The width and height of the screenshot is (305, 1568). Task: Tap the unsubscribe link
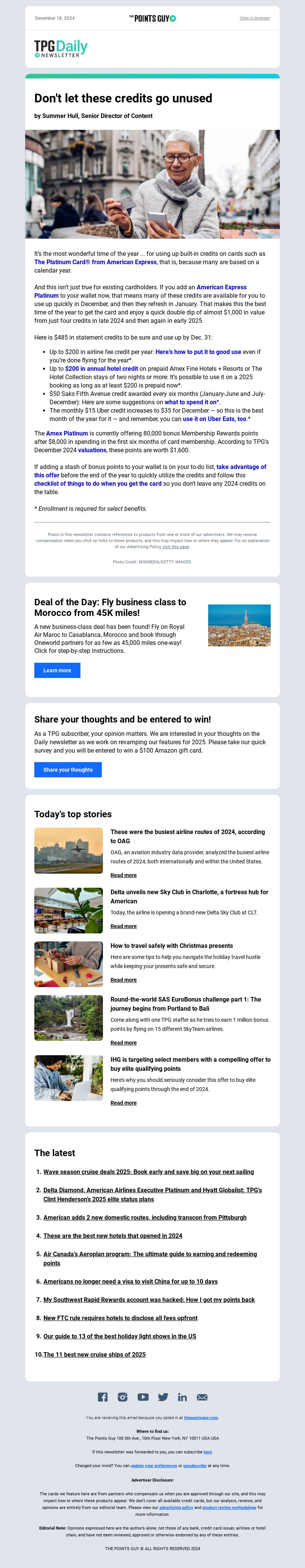pos(194,1465)
